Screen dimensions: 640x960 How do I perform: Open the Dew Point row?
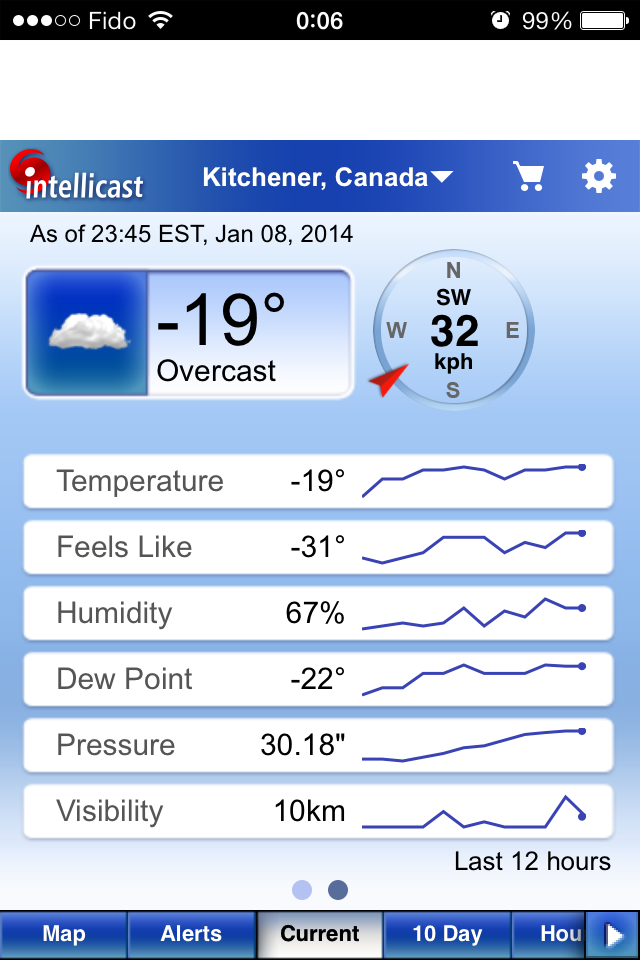(x=318, y=680)
